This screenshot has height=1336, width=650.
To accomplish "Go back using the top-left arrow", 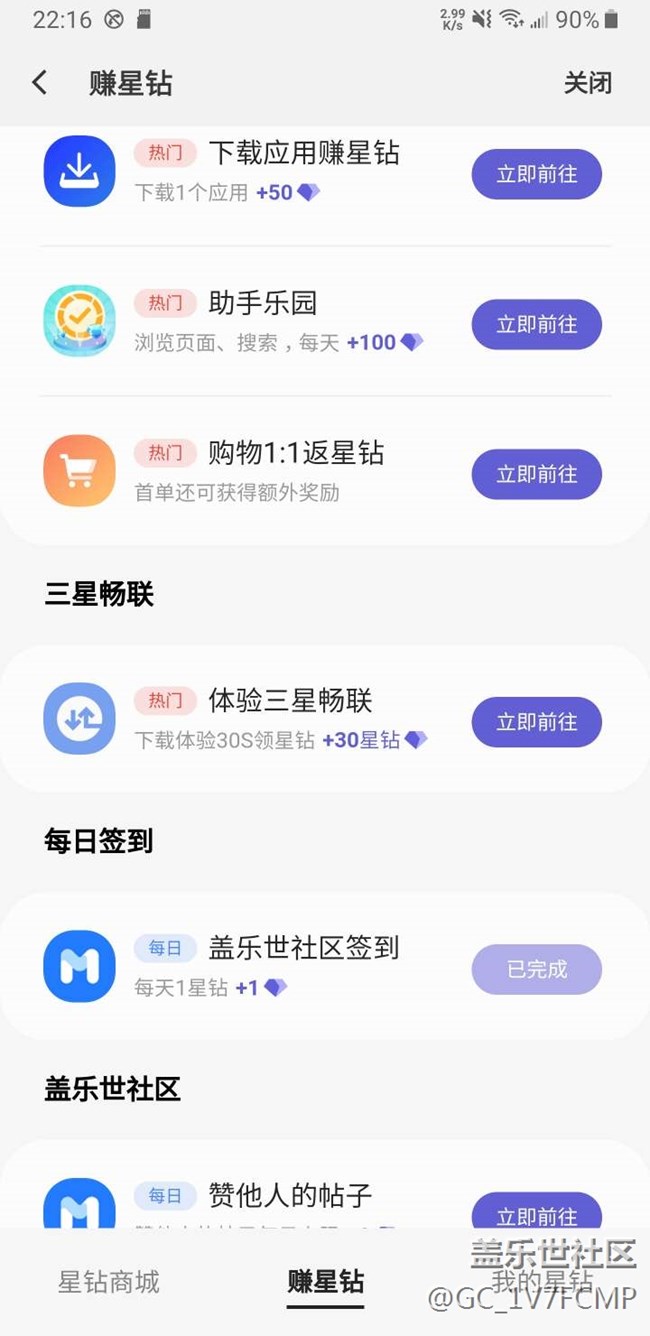I will coord(40,83).
